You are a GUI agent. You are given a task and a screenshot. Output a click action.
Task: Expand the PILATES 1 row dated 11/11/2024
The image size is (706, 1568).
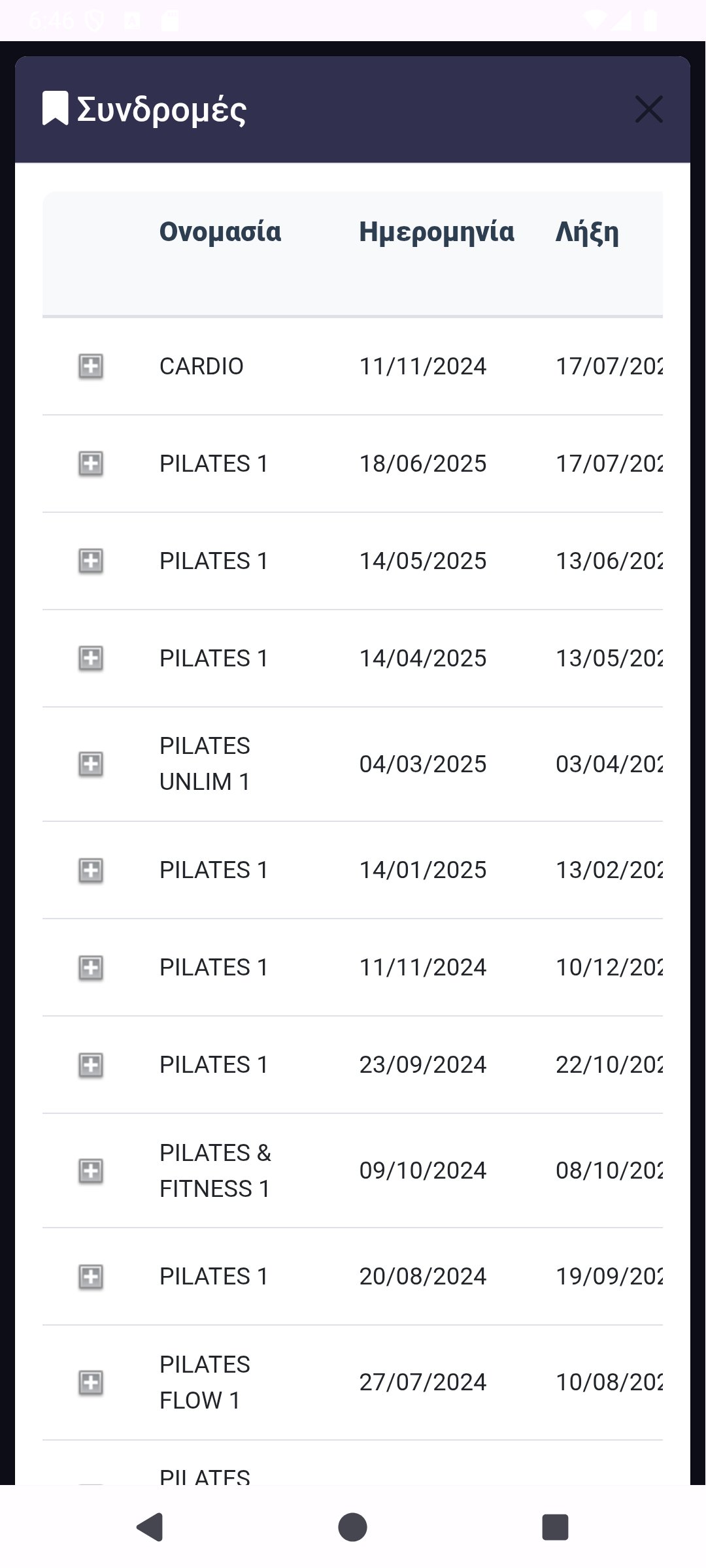coord(91,968)
